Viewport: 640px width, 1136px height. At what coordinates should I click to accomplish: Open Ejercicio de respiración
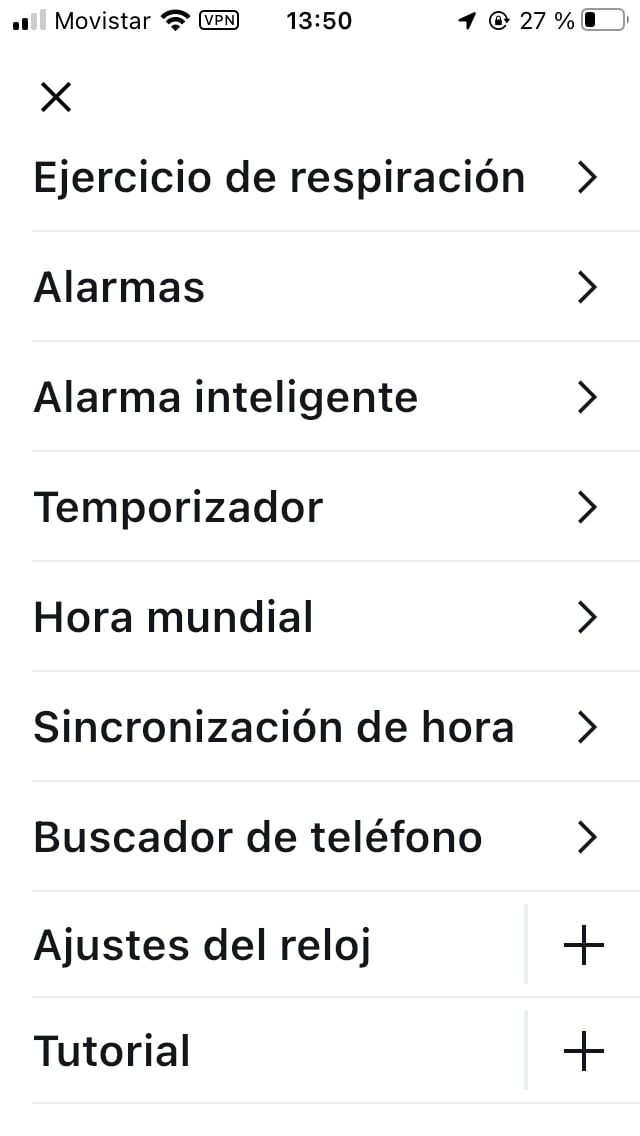click(280, 178)
